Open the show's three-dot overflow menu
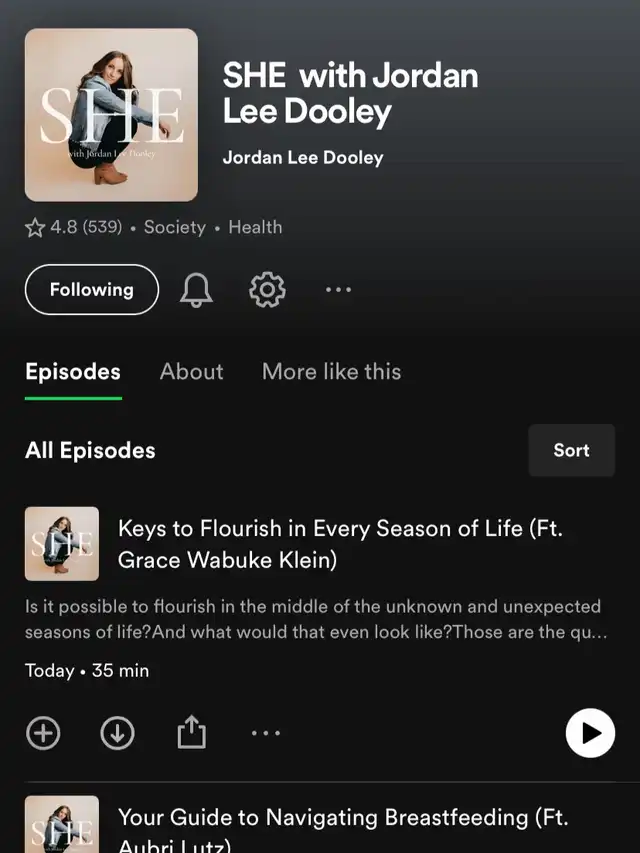This screenshot has width=640, height=853. pyautogui.click(x=339, y=289)
